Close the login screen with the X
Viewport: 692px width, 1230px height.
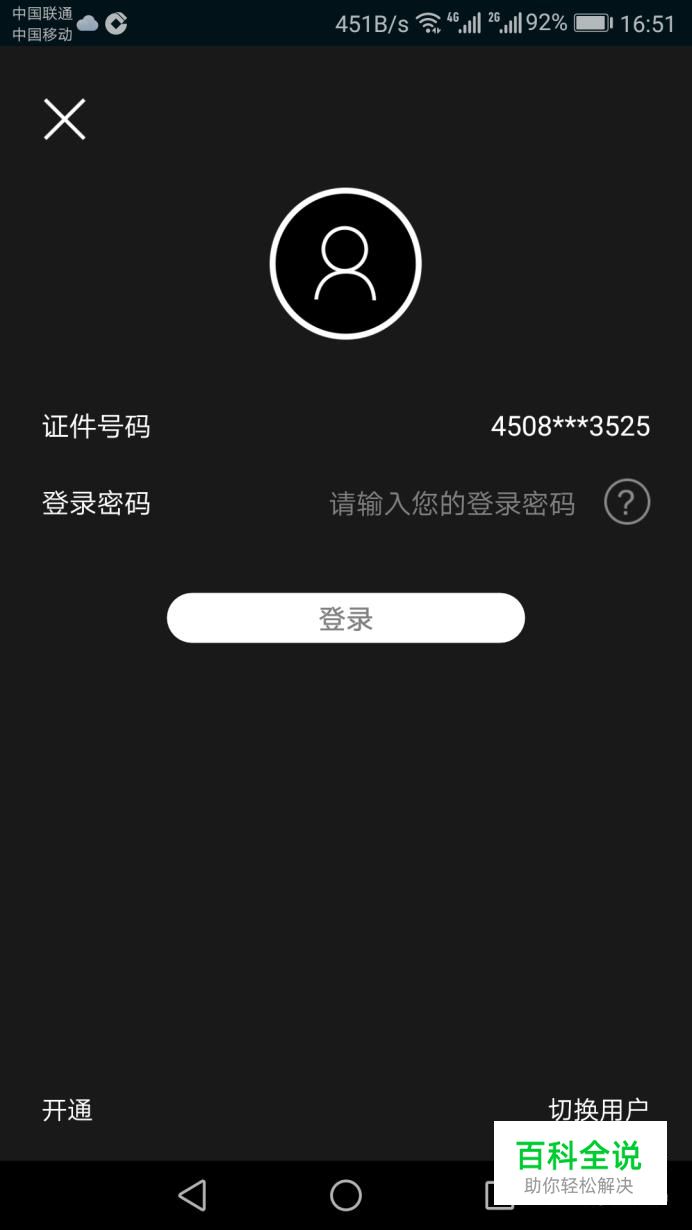coord(65,119)
